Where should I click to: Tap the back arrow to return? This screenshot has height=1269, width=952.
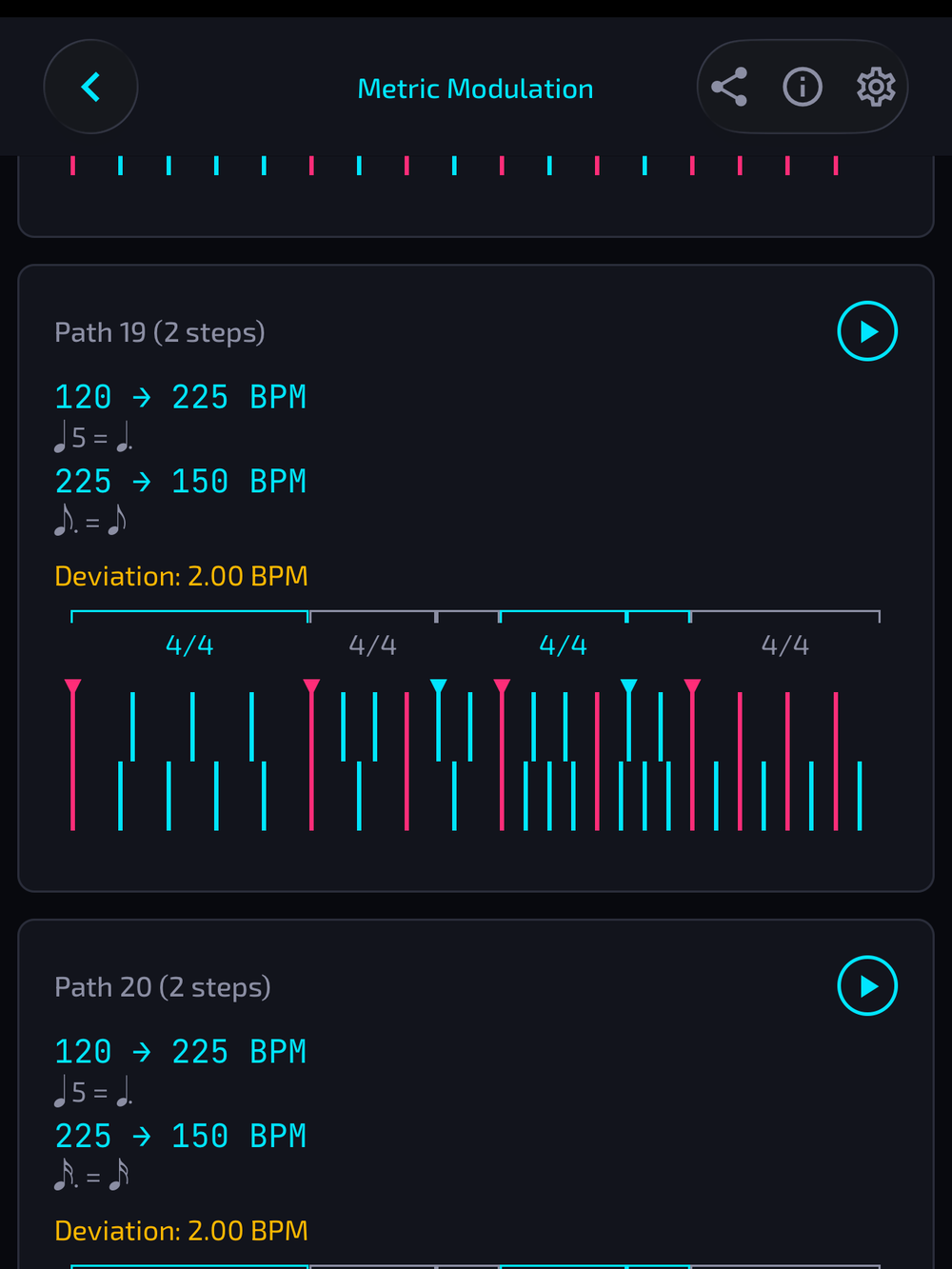[x=90, y=87]
